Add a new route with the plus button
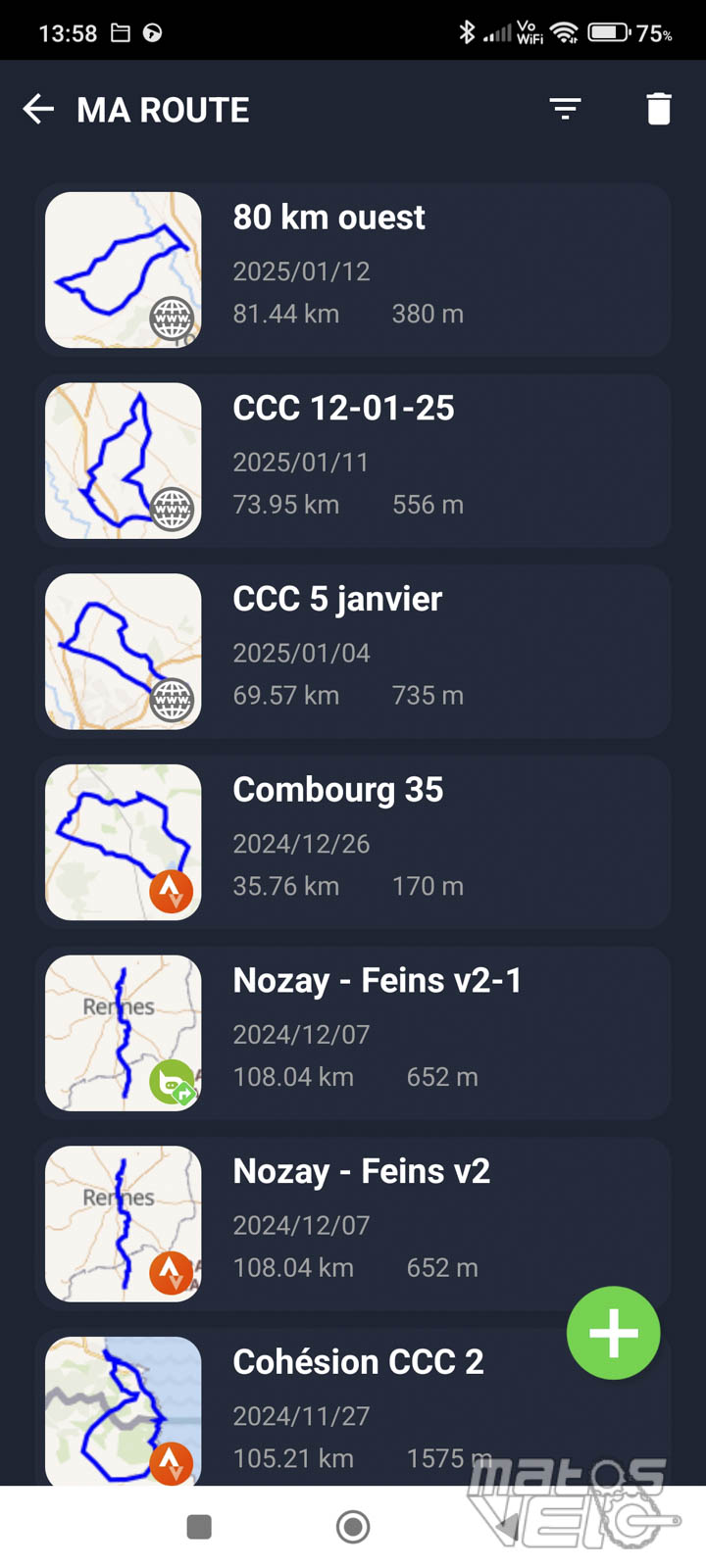The image size is (706, 1568). [614, 1333]
